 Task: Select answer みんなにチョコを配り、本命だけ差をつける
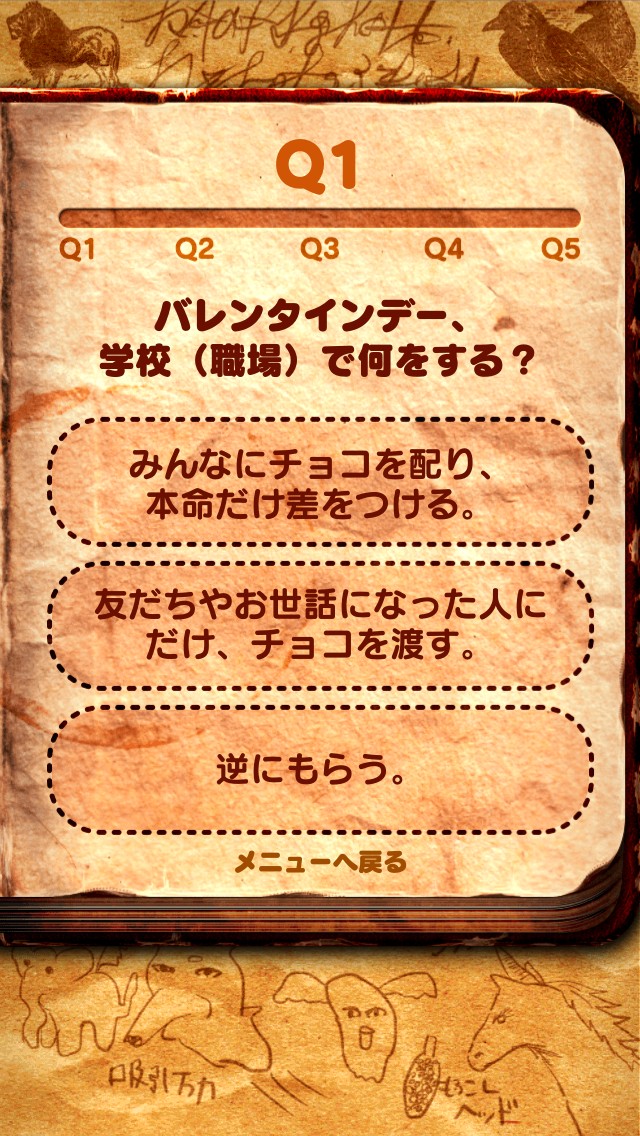point(320,484)
